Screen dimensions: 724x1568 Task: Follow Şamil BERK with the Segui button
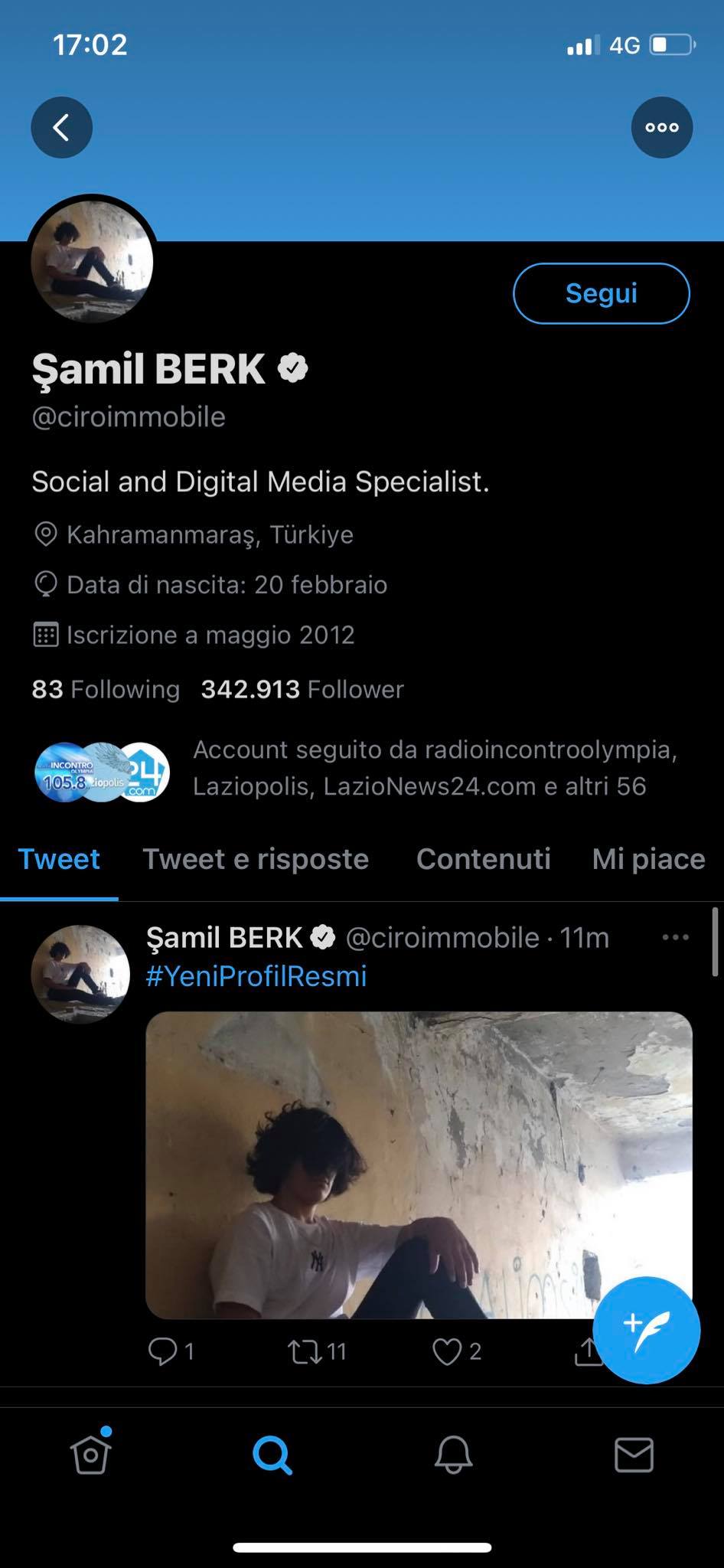[602, 293]
